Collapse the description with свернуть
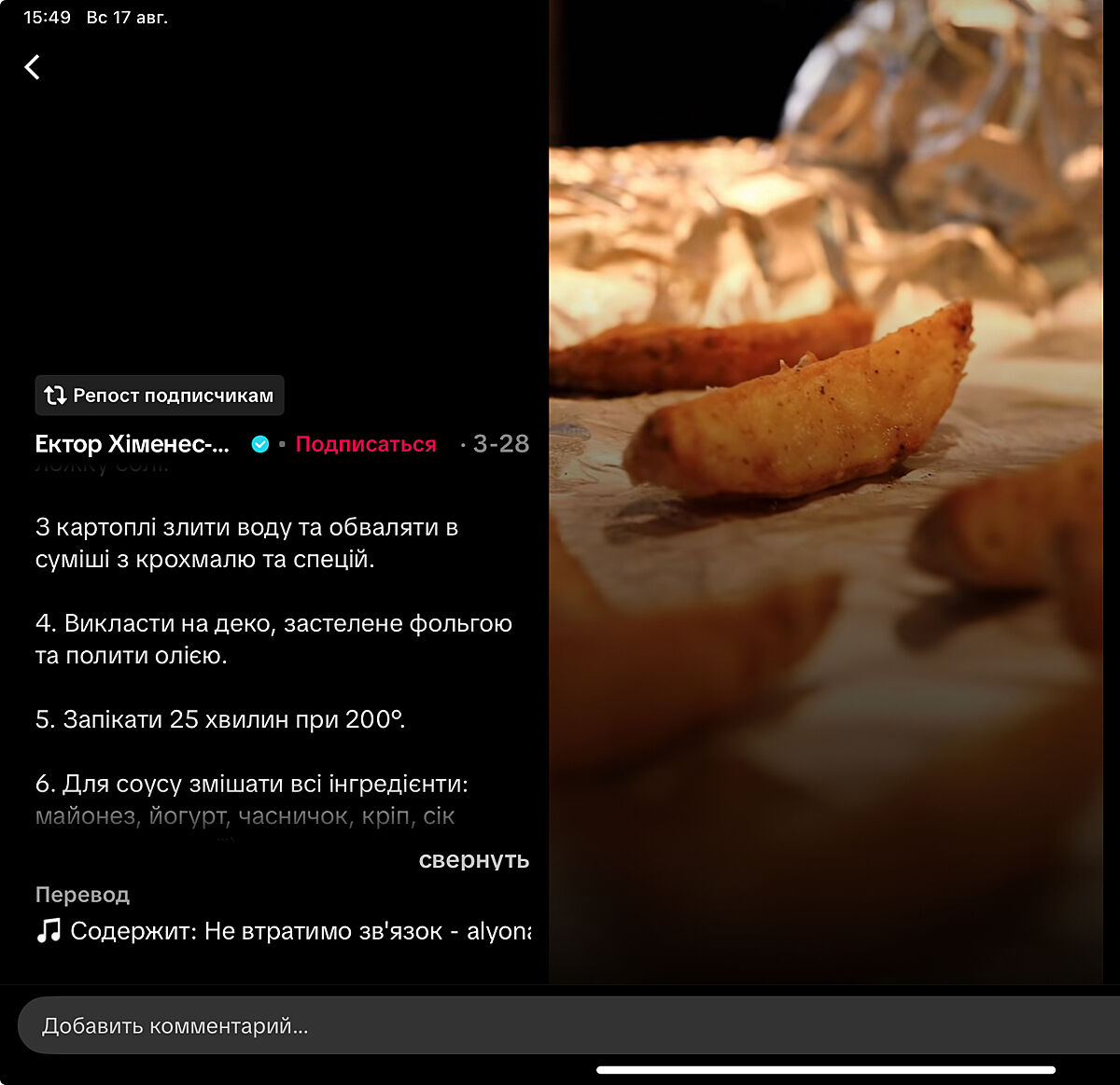Image resolution: width=1120 pixels, height=1085 pixels. pos(473,859)
